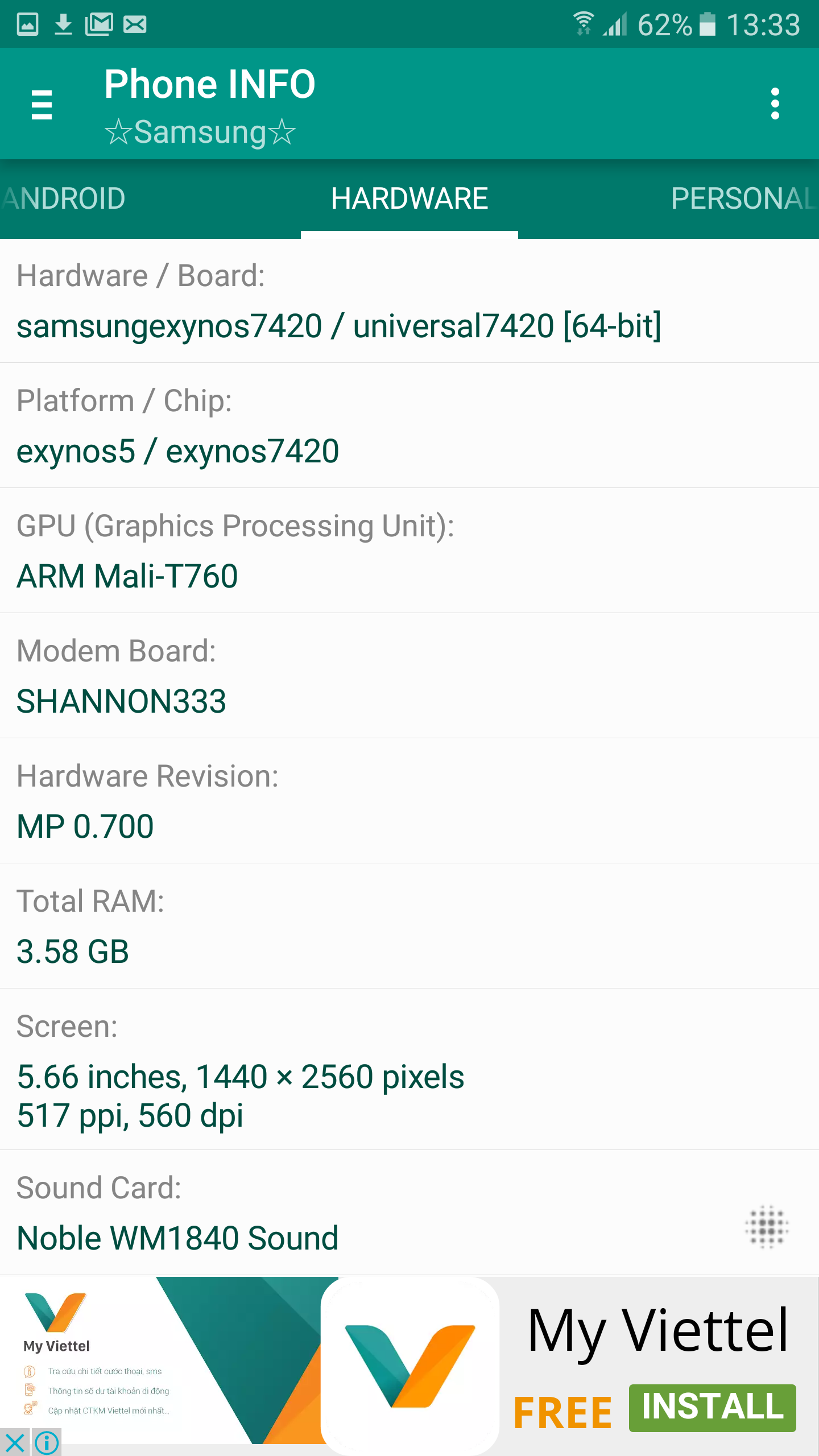This screenshot has width=819, height=1456.
Task: Switch to the PERSONAL tab
Action: click(x=742, y=198)
